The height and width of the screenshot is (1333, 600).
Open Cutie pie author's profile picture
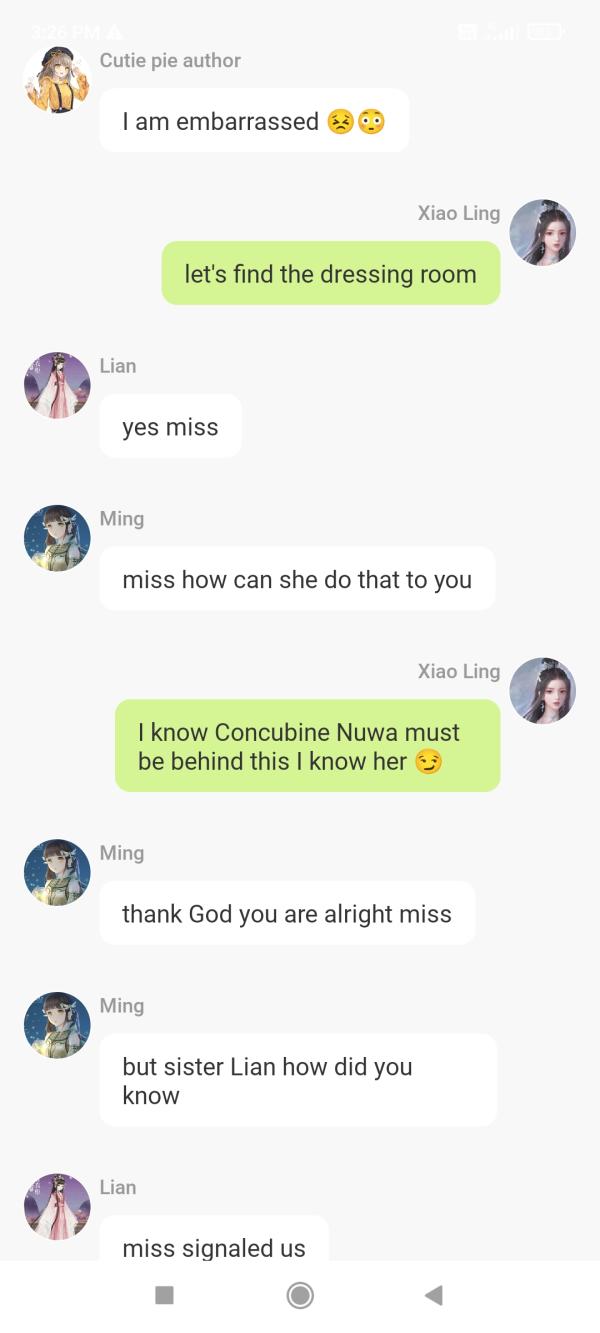(57, 80)
